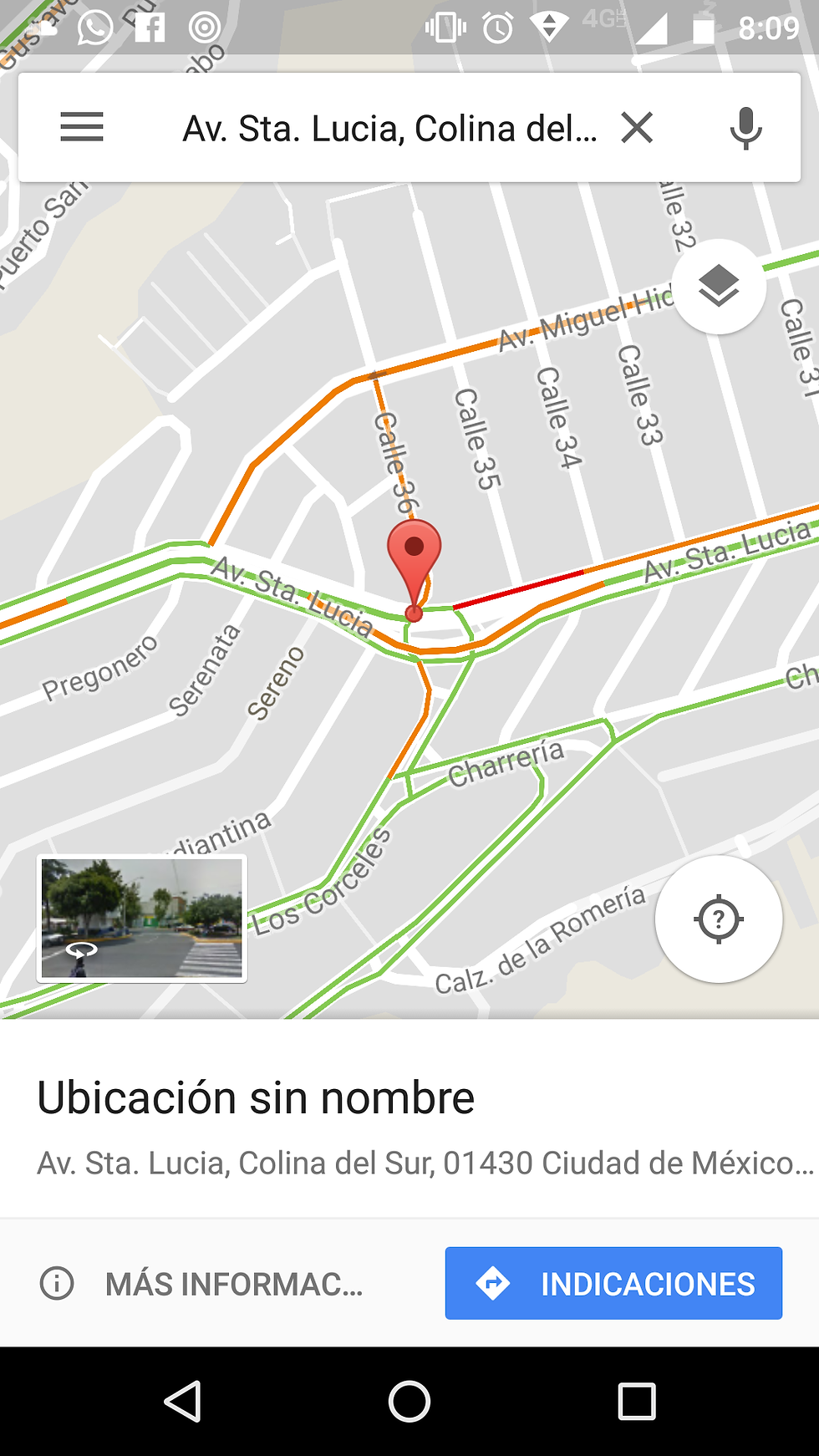Image resolution: width=819 pixels, height=1456 pixels.
Task: Go back using system back button
Action: [183, 1401]
